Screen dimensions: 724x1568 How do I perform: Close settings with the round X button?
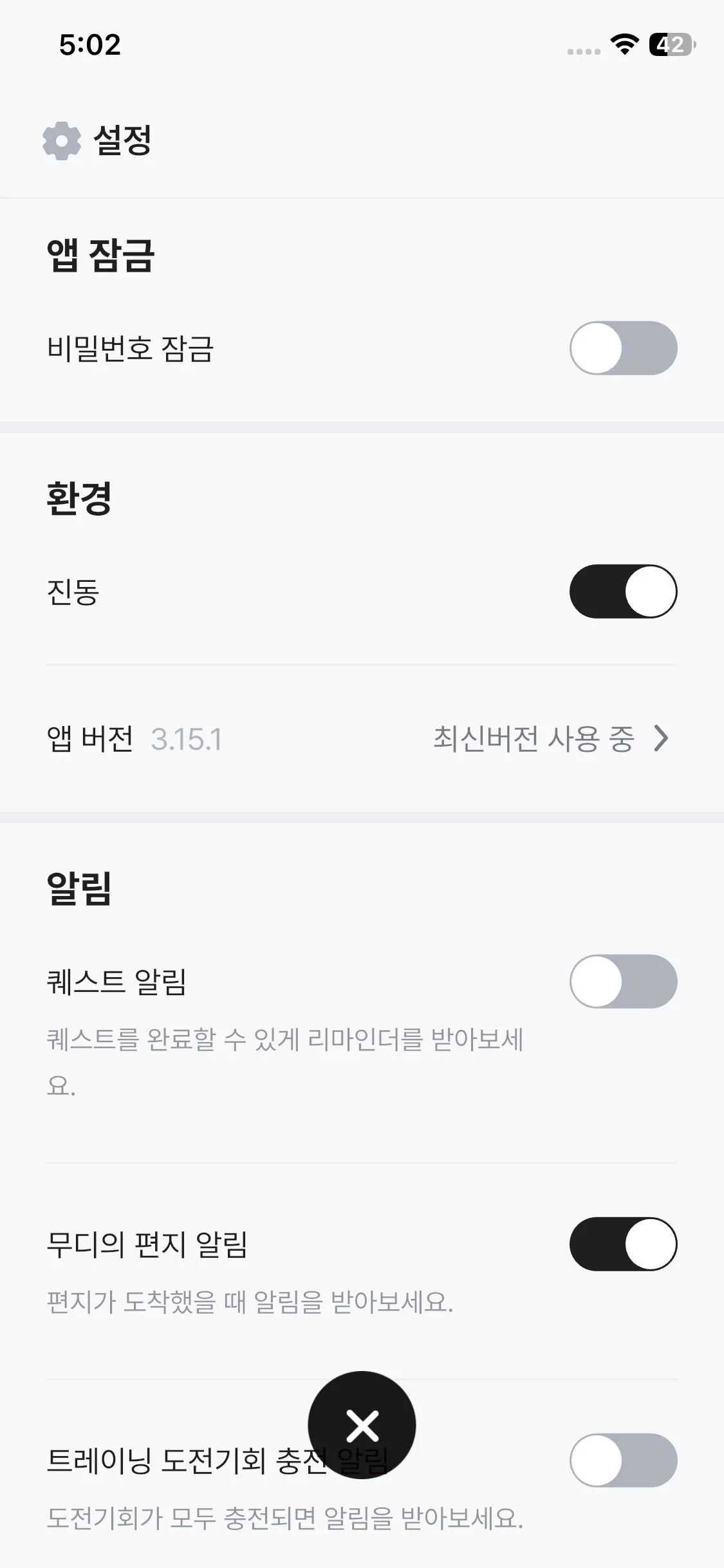[362, 1425]
